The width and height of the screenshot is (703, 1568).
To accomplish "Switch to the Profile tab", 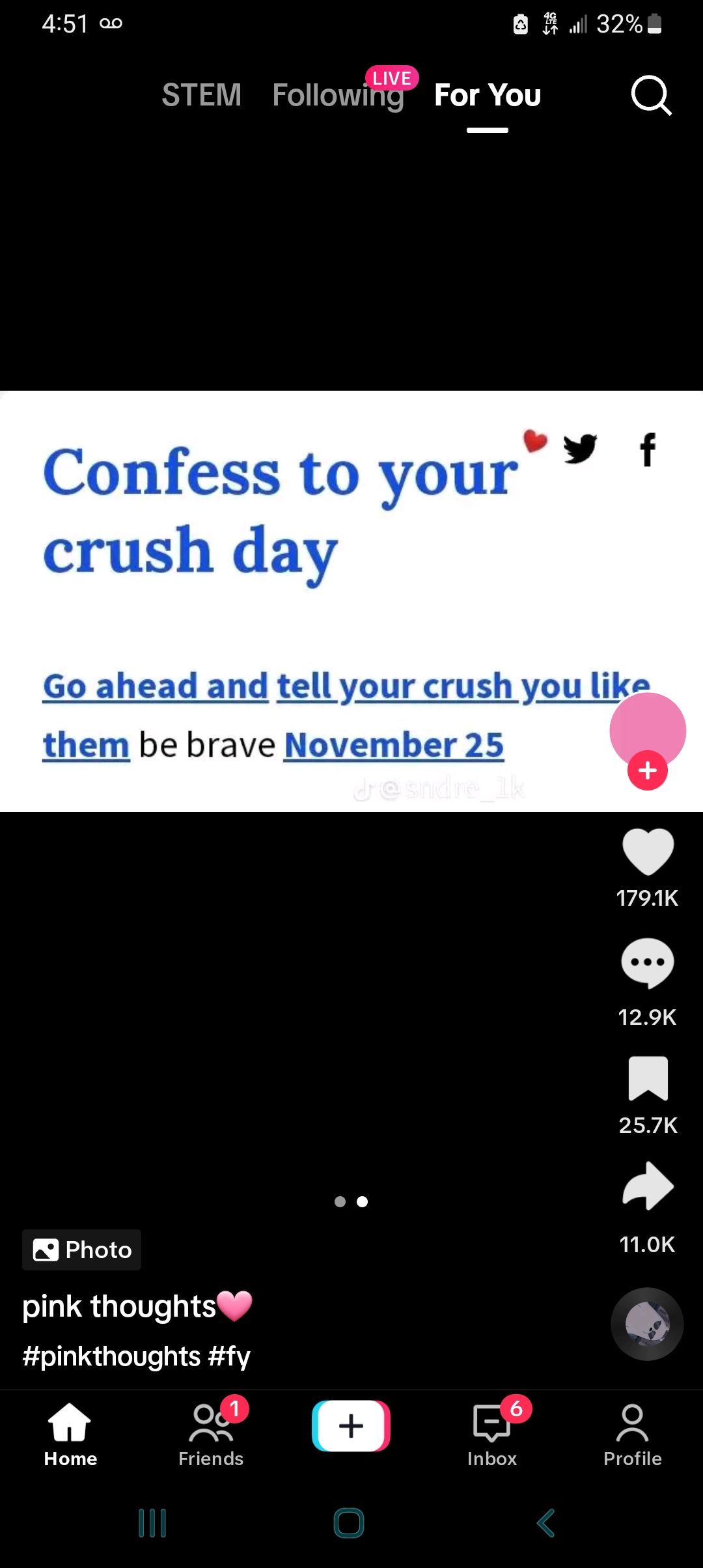I will (x=632, y=1435).
